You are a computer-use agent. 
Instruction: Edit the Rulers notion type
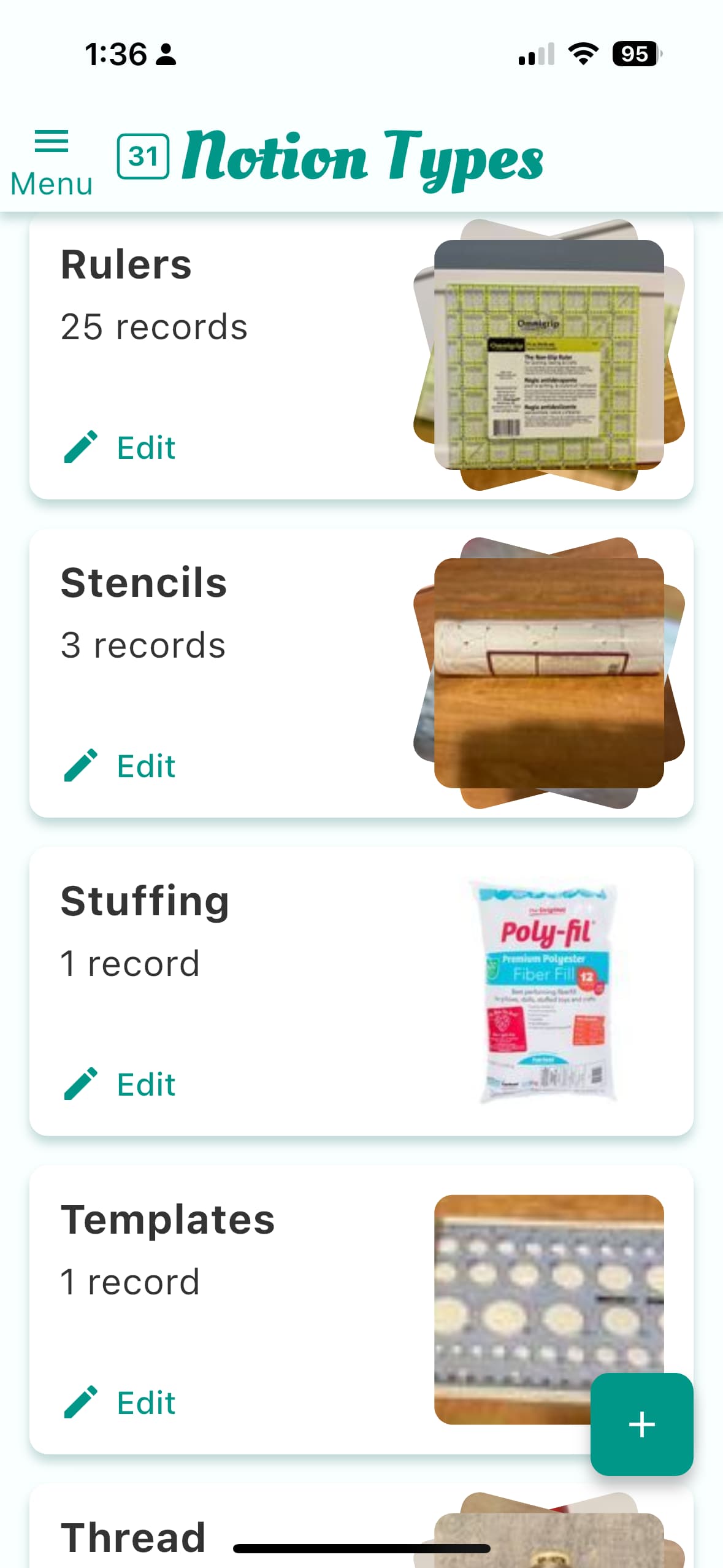120,447
